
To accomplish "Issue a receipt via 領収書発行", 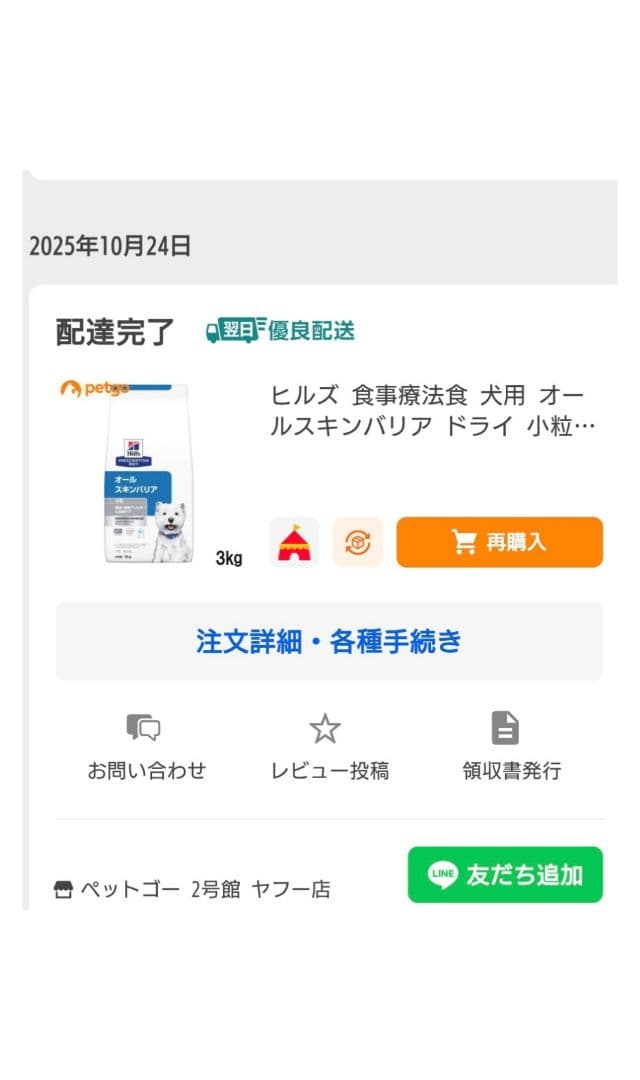I will tap(511, 747).
